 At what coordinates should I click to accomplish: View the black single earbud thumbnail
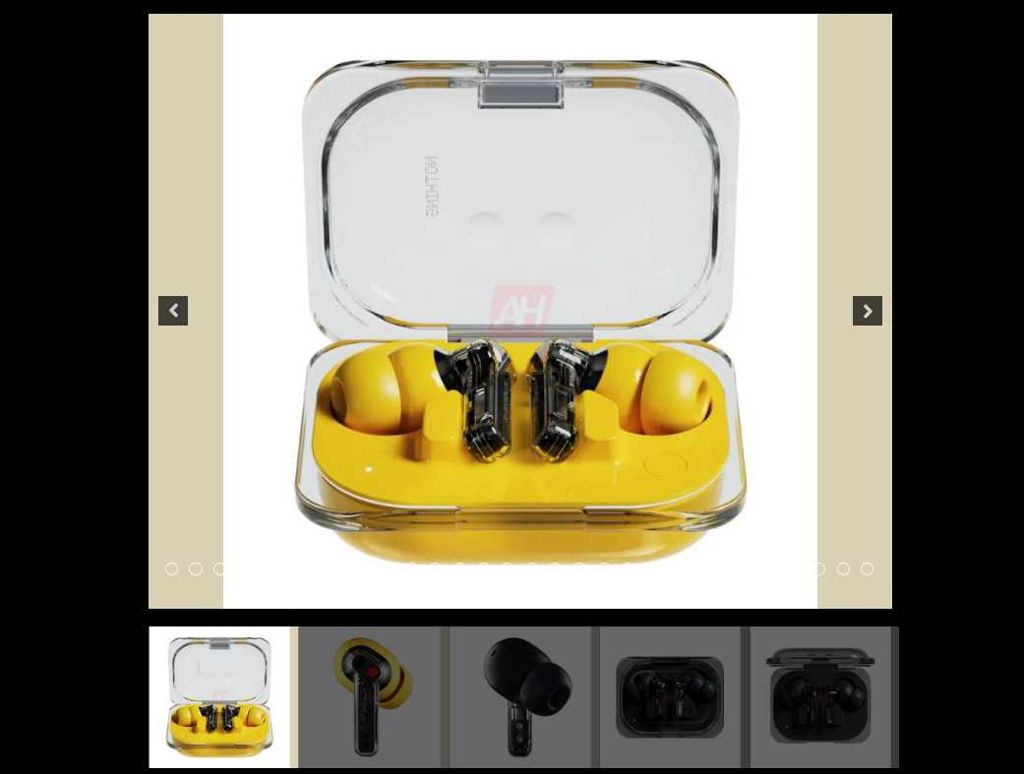[x=523, y=697]
